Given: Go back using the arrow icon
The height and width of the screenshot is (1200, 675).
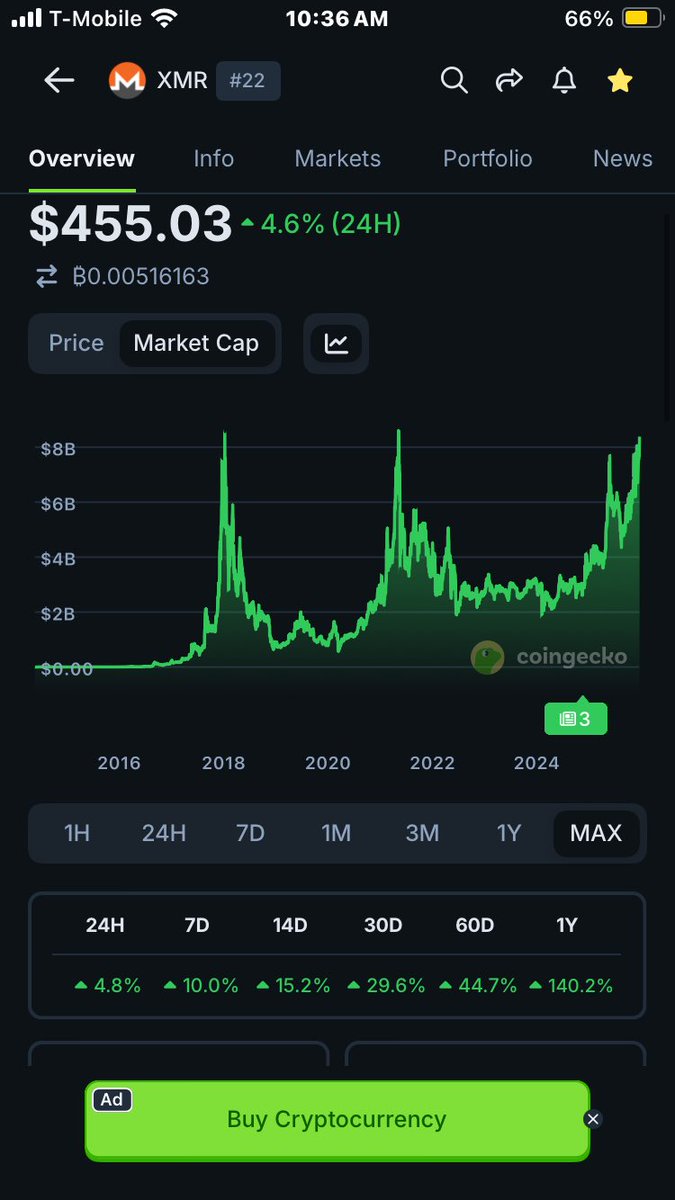Looking at the screenshot, I should tap(60, 81).
